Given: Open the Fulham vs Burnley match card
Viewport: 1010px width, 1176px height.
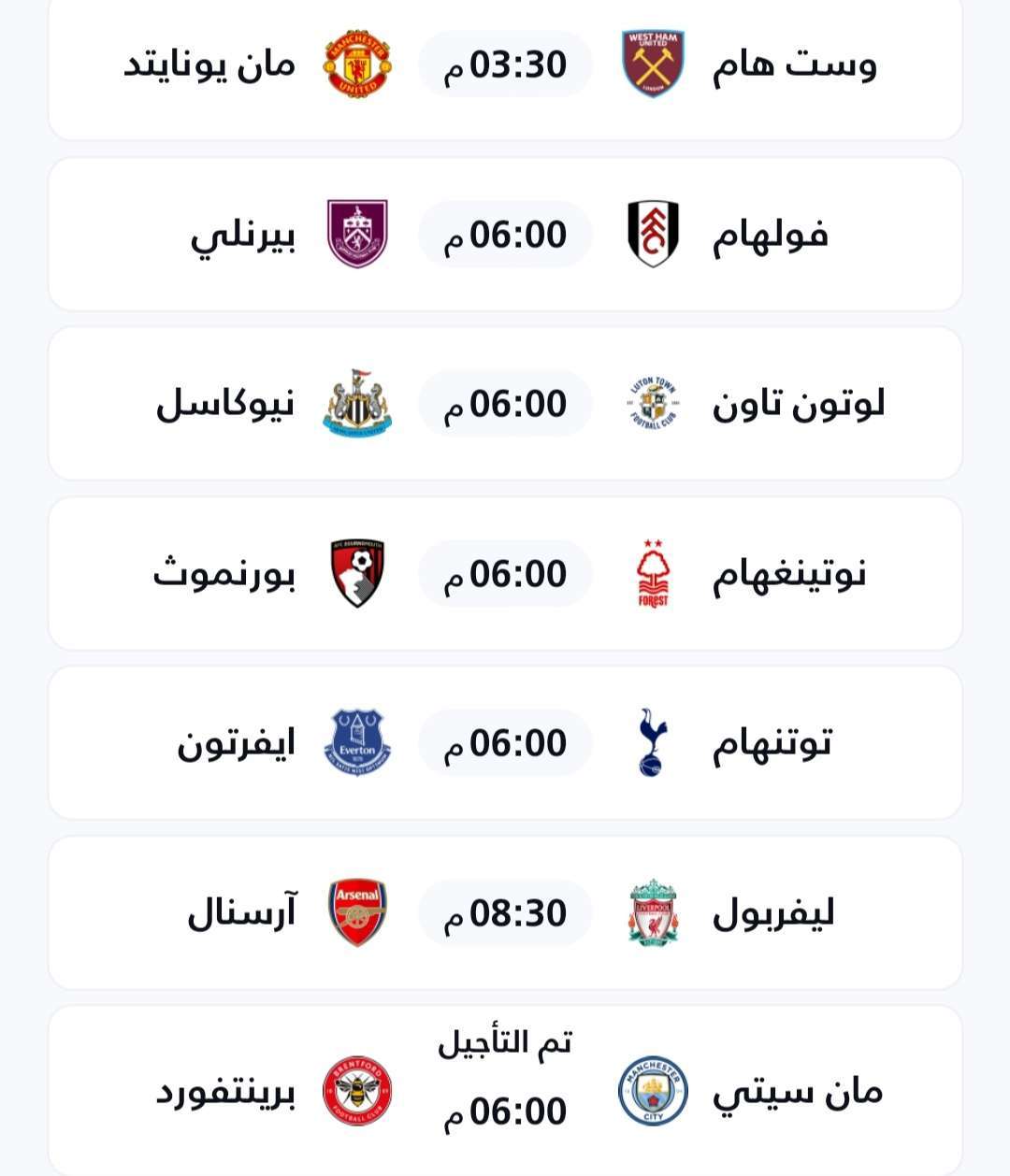Looking at the screenshot, I should point(505,234).
